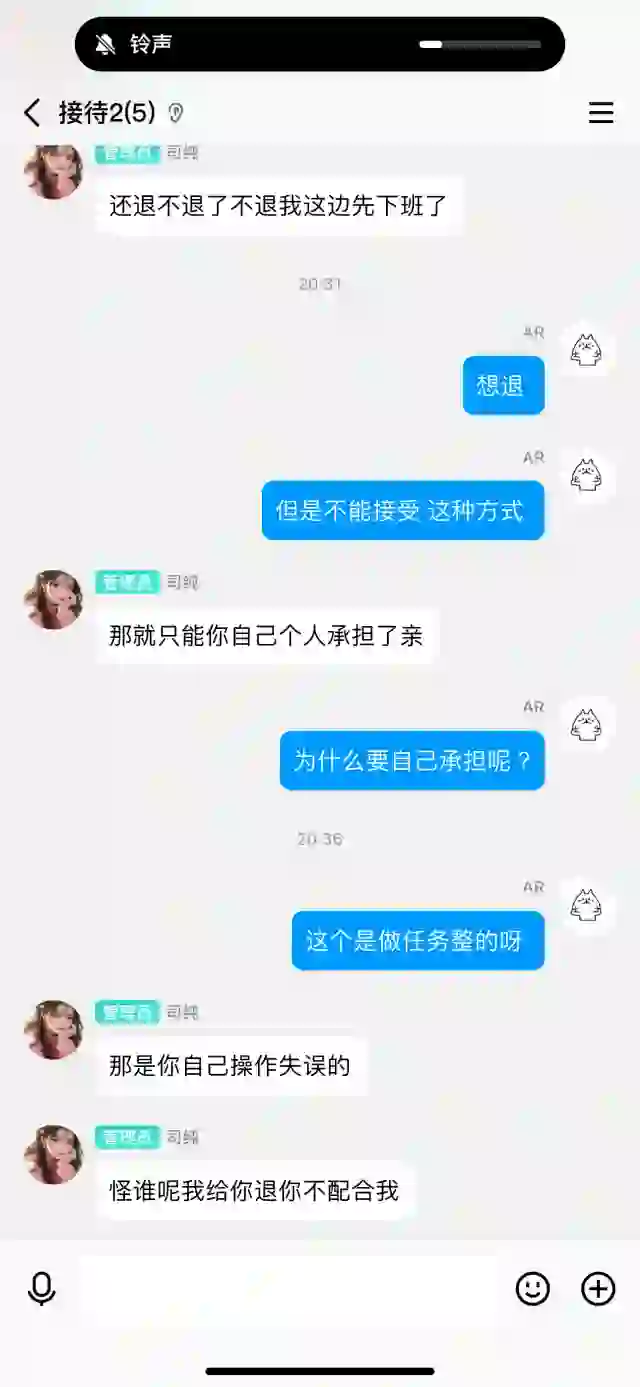640x1387 pixels.
Task: Tap the voice input microphone
Action: [42, 1289]
